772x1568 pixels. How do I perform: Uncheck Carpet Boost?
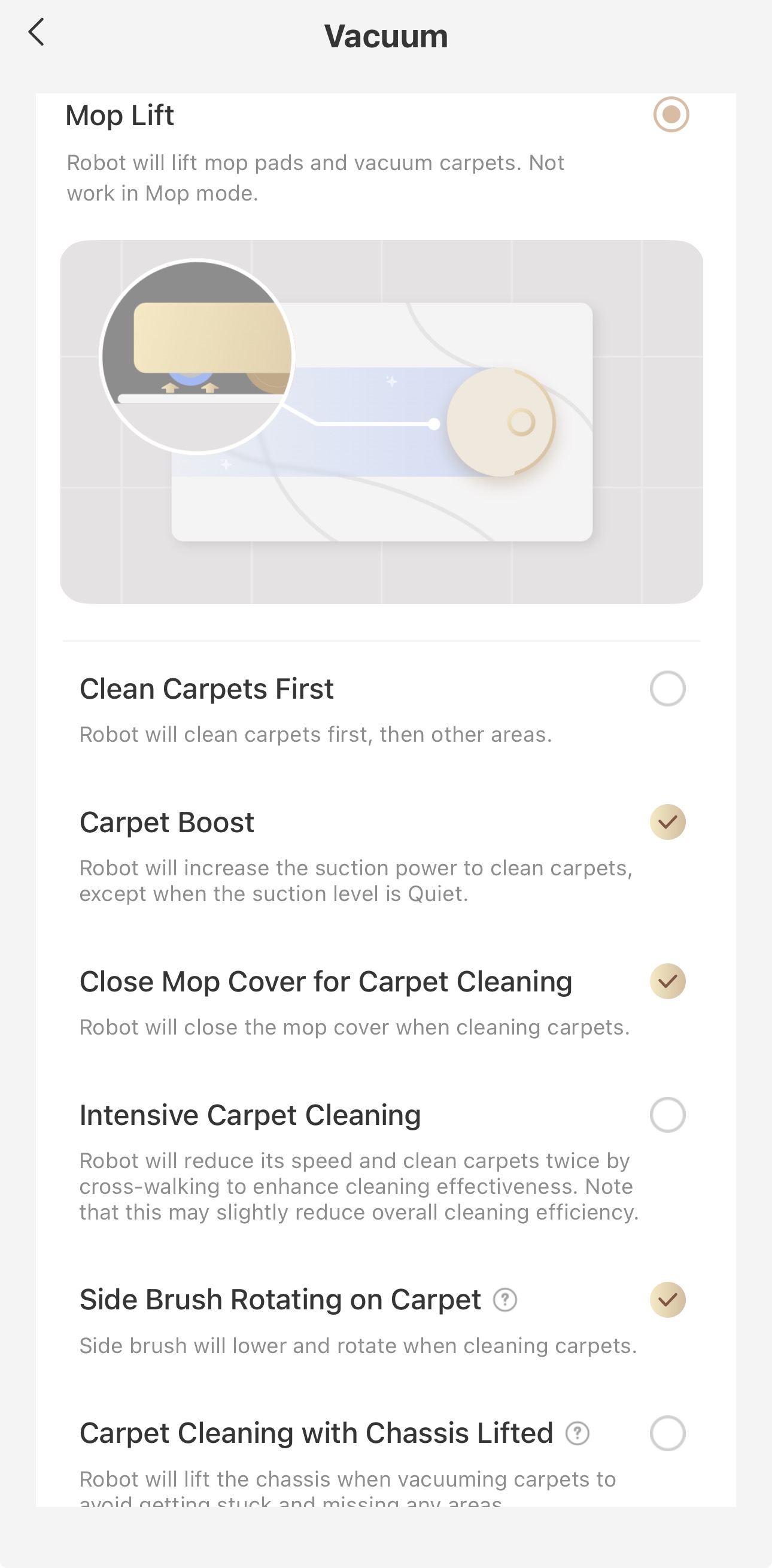click(x=667, y=822)
